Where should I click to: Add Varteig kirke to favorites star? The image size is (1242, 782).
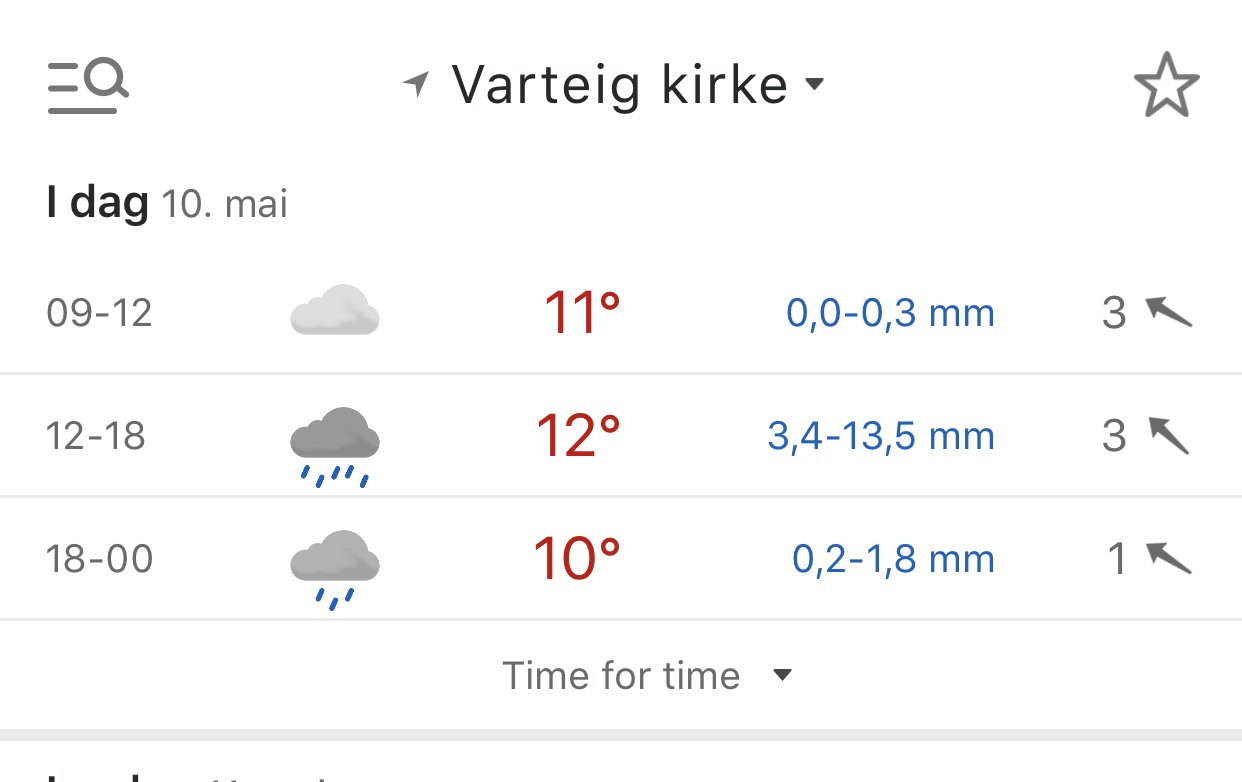click(x=1166, y=87)
